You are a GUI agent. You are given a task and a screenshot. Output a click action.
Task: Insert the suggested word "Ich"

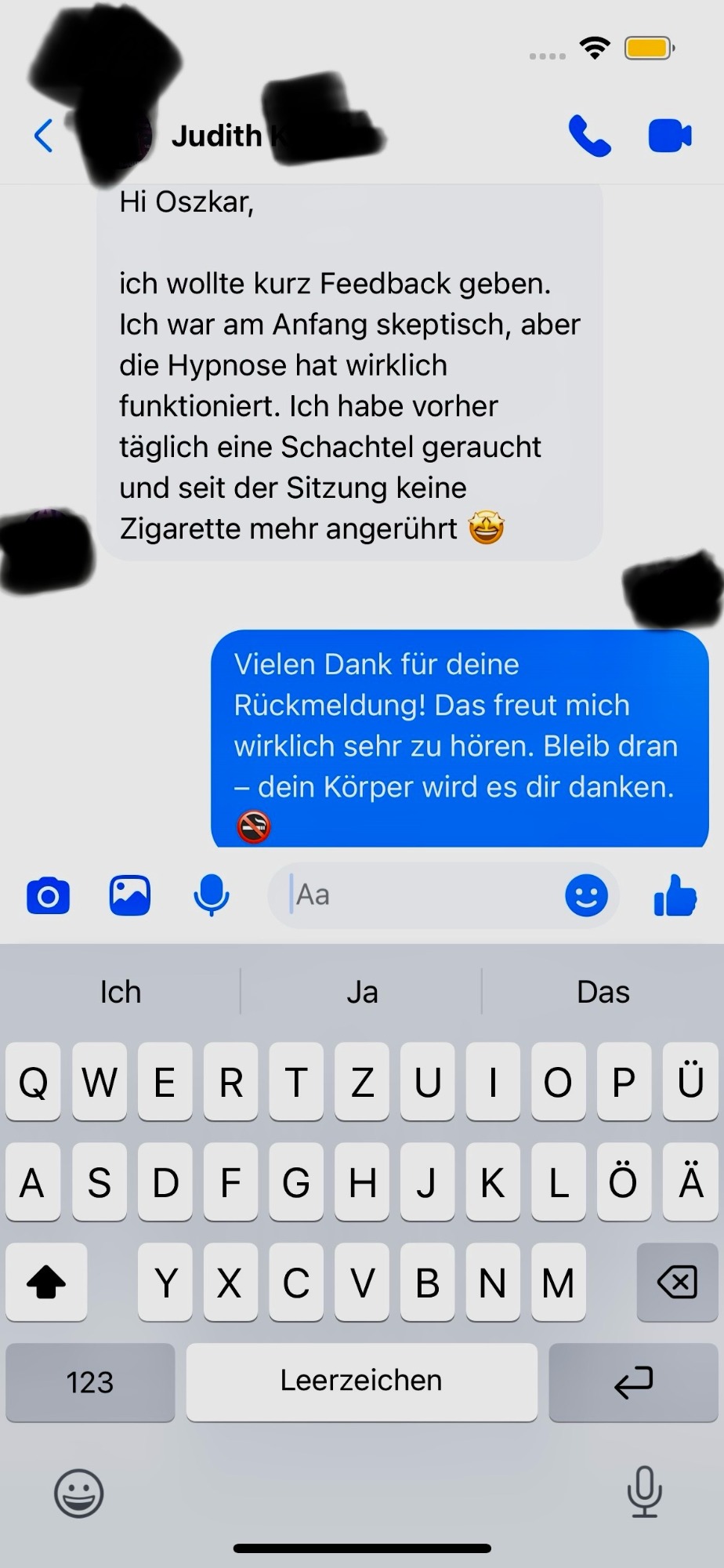(x=121, y=992)
